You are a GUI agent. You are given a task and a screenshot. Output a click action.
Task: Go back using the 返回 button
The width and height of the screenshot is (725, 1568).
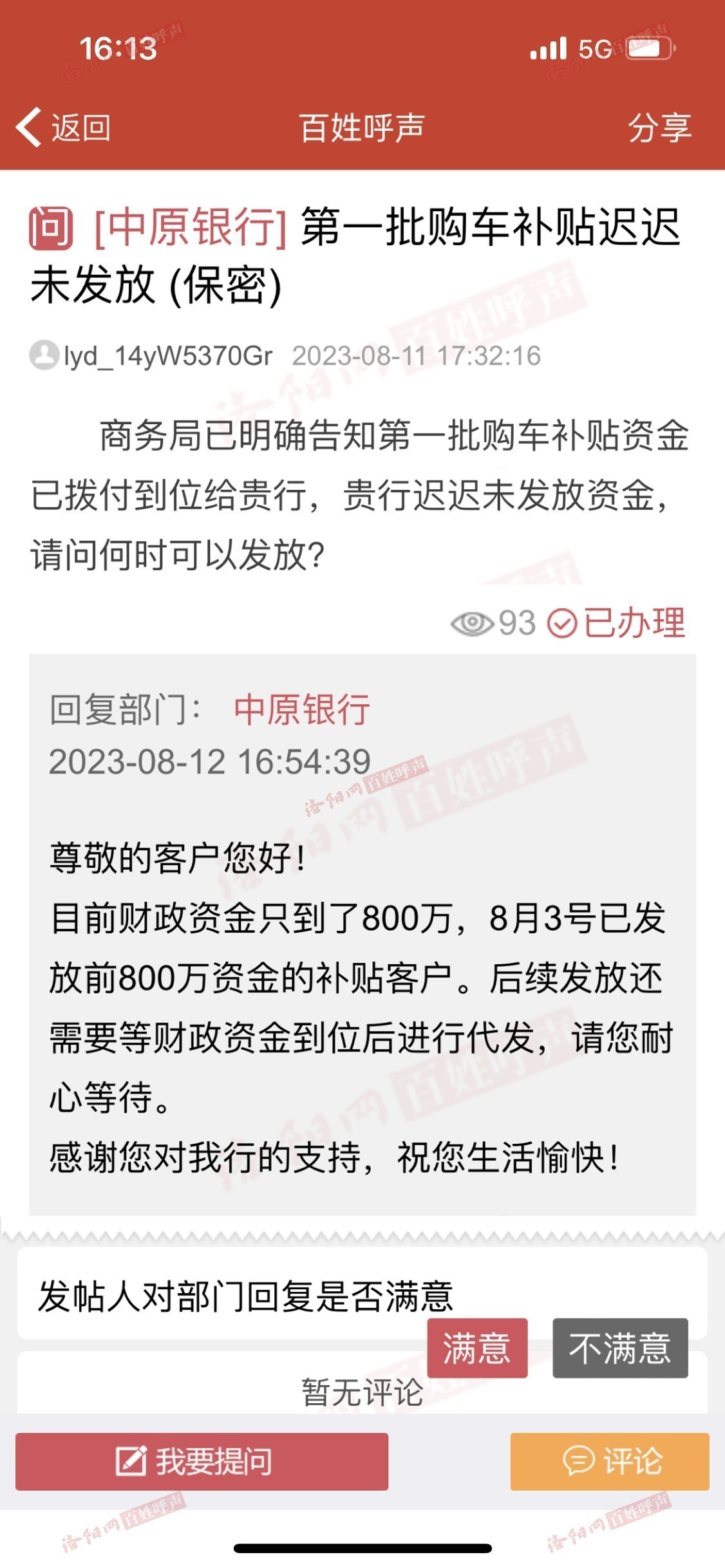pos(63,127)
